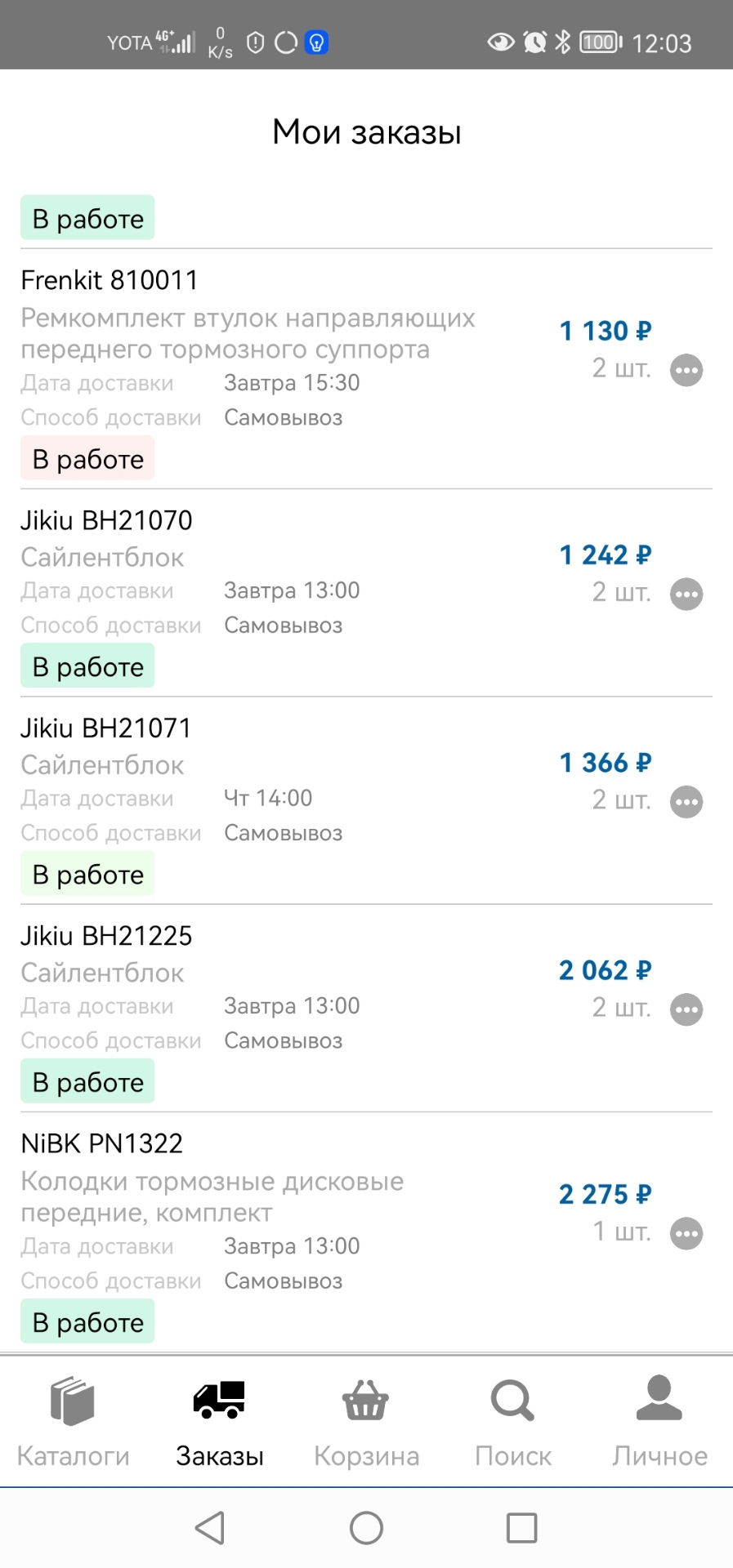Open the Поиск tab
The height and width of the screenshot is (1568, 733).
513,1422
